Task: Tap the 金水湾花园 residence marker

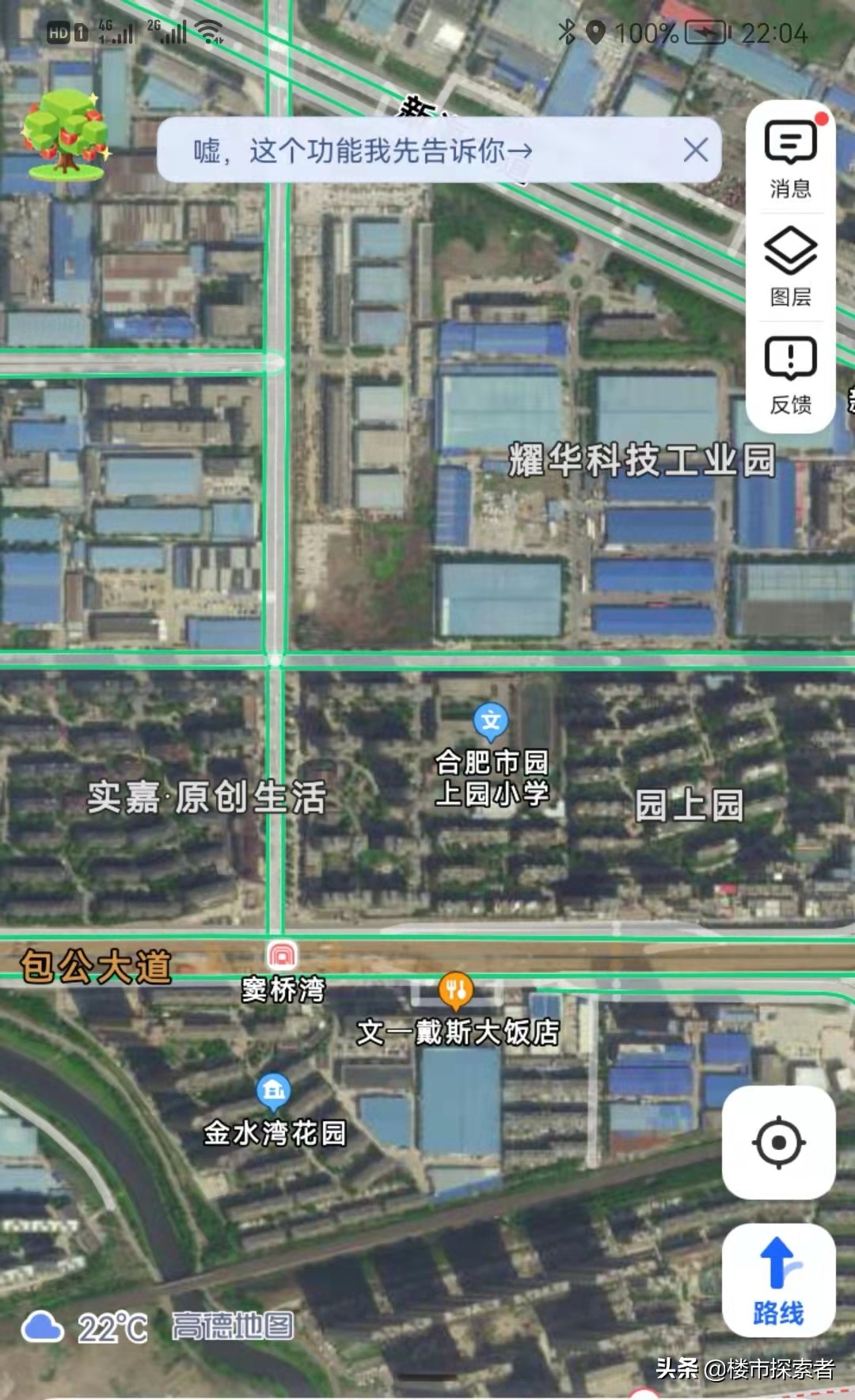Action: coord(272,1090)
